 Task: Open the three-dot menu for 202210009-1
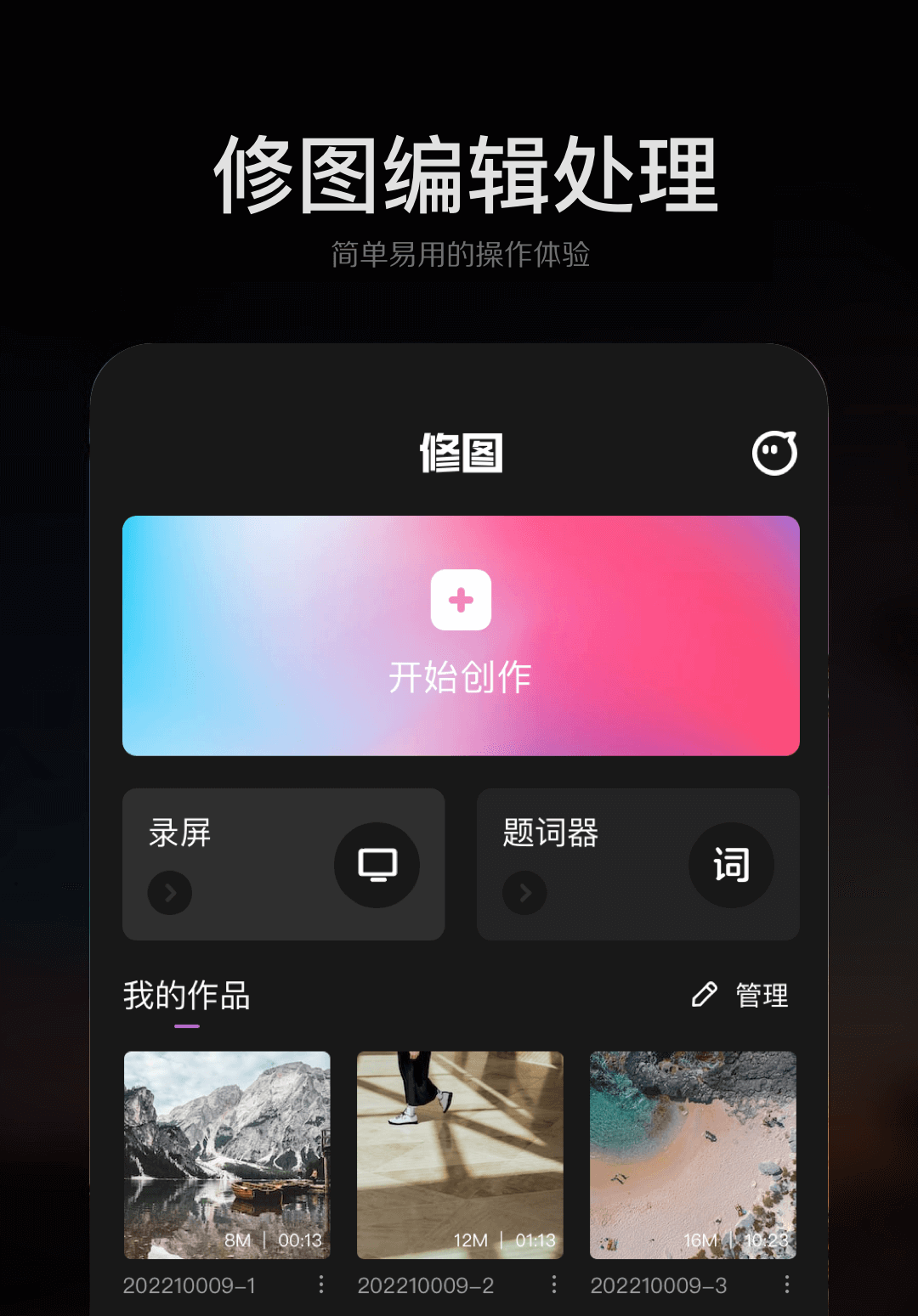coord(320,1285)
